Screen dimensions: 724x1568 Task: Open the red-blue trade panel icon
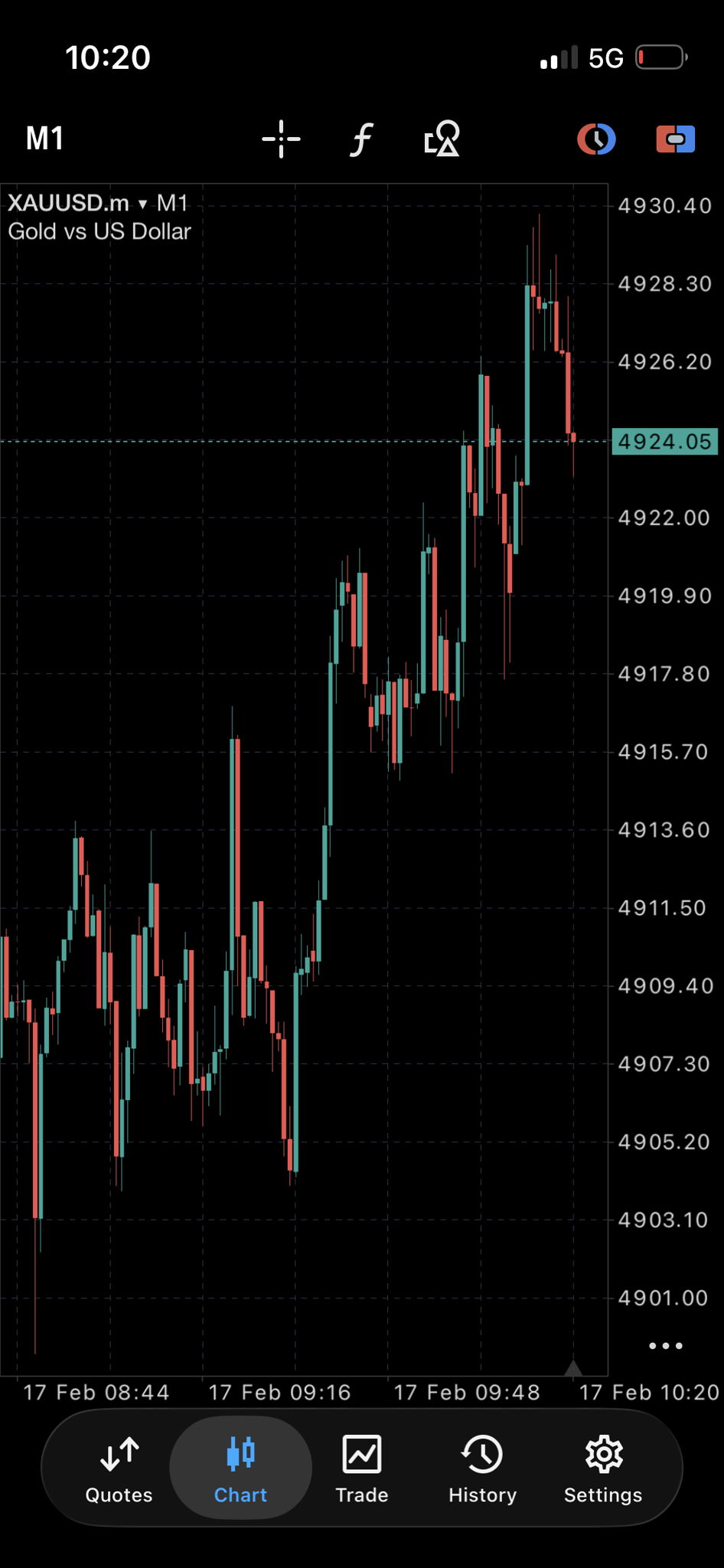click(x=676, y=139)
